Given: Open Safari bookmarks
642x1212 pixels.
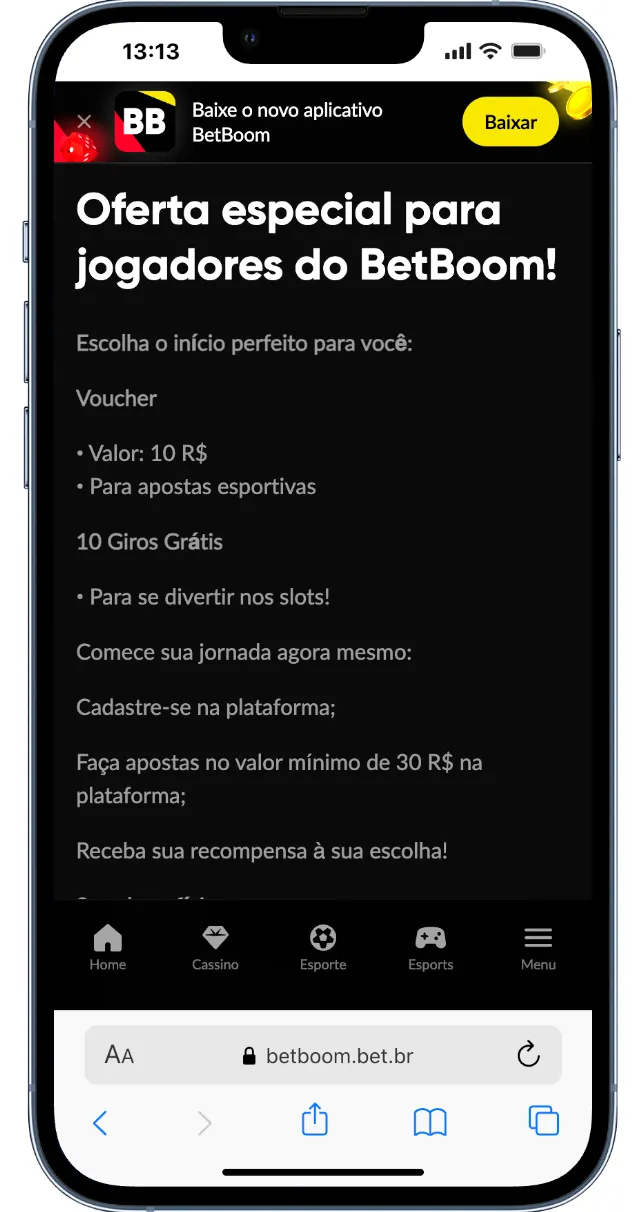Looking at the screenshot, I should point(430,1123).
